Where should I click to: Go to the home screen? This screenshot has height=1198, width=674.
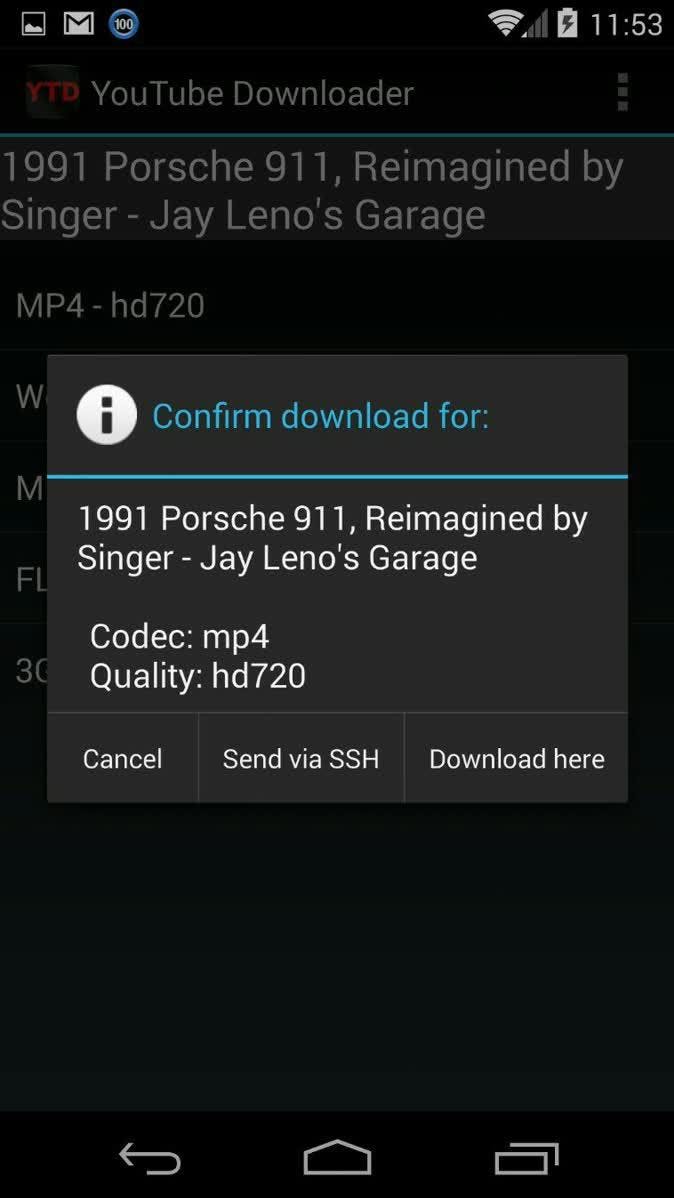click(337, 1158)
